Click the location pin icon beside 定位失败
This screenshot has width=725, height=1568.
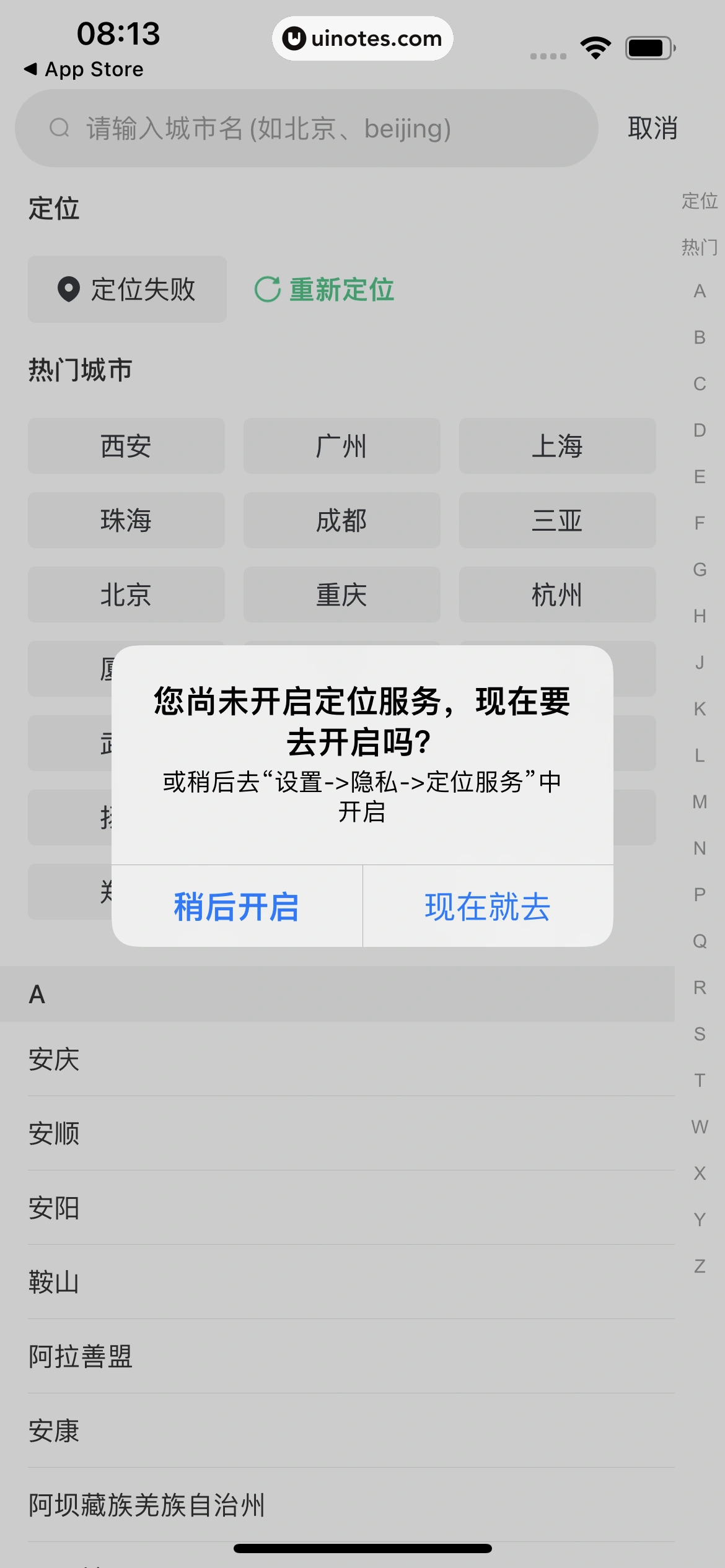(68, 289)
